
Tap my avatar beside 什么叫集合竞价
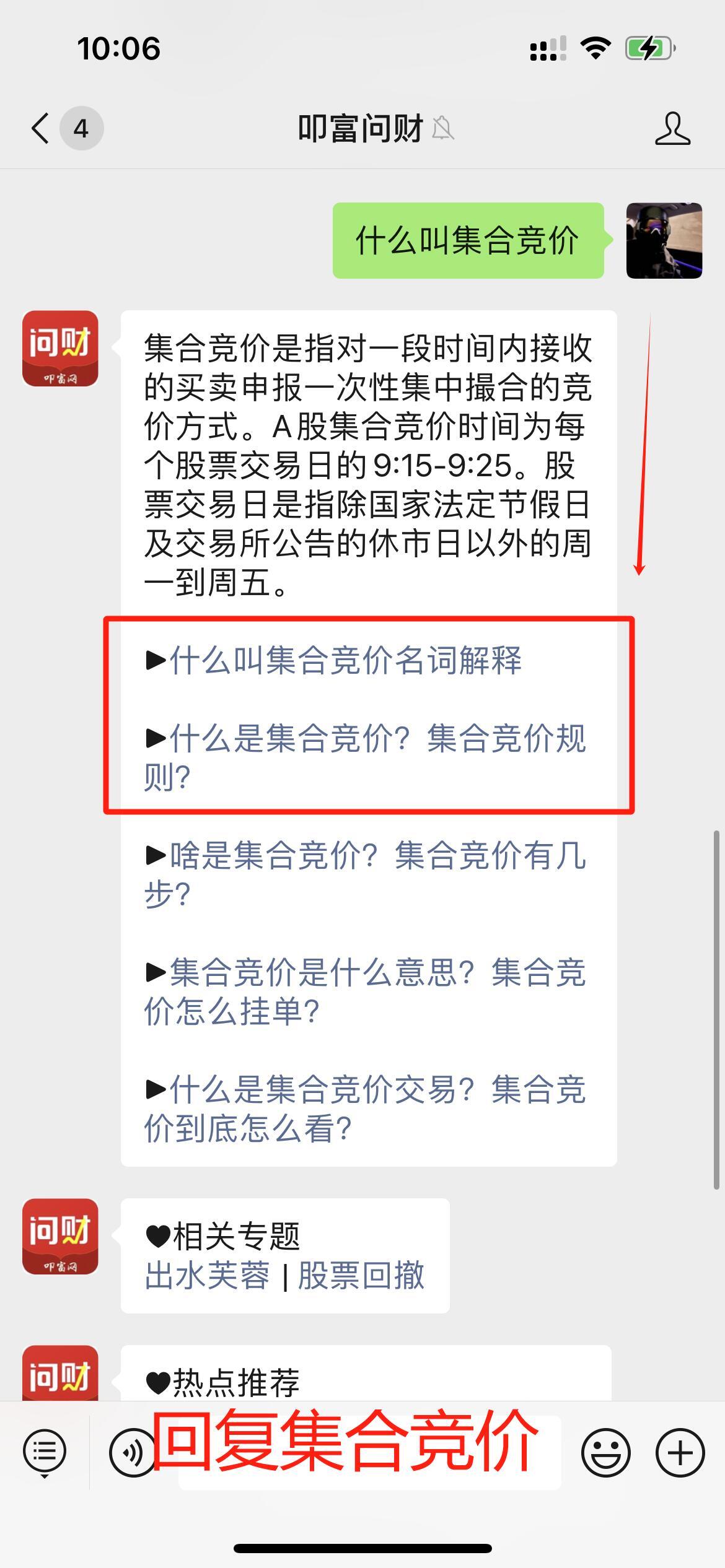pos(664,240)
